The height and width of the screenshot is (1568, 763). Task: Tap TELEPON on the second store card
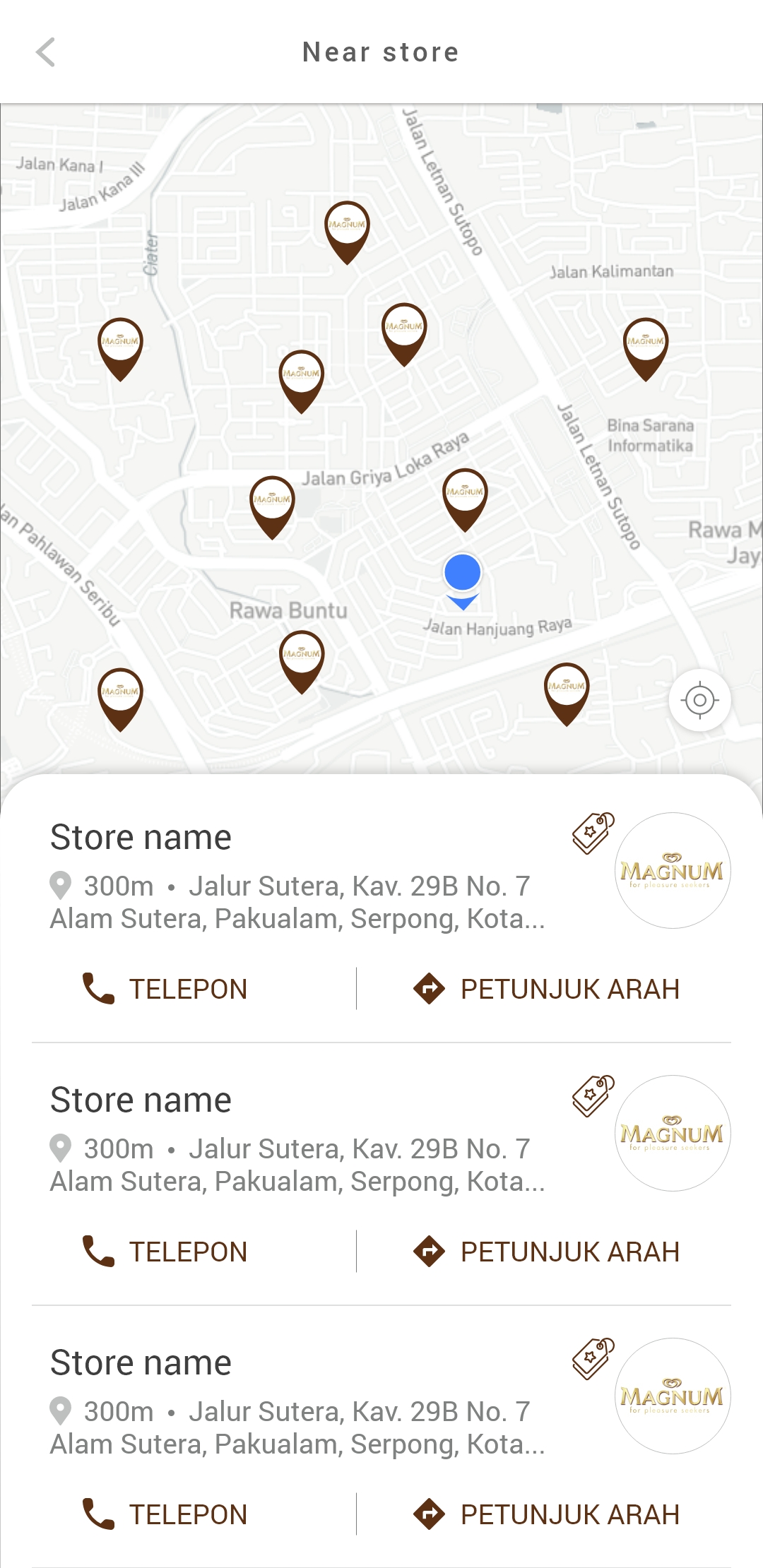click(x=165, y=1252)
